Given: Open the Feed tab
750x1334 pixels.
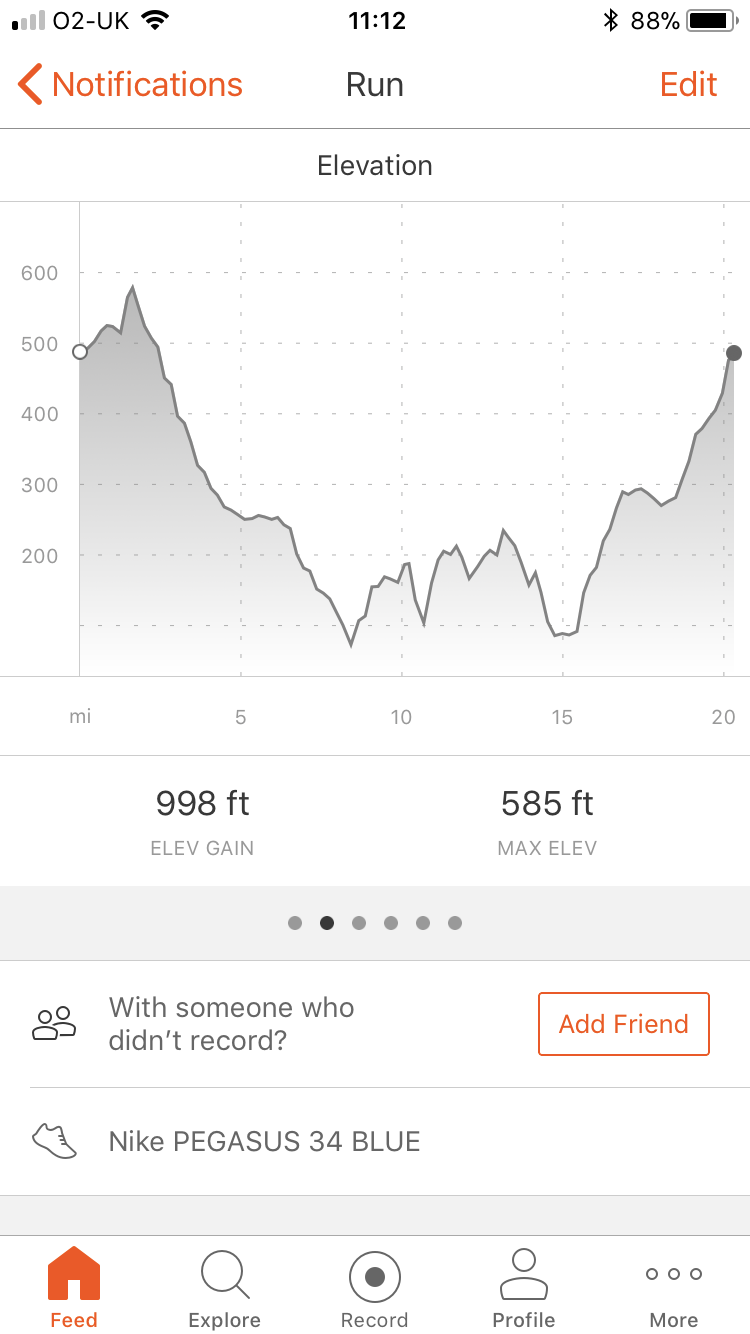Looking at the screenshot, I should [74, 1288].
